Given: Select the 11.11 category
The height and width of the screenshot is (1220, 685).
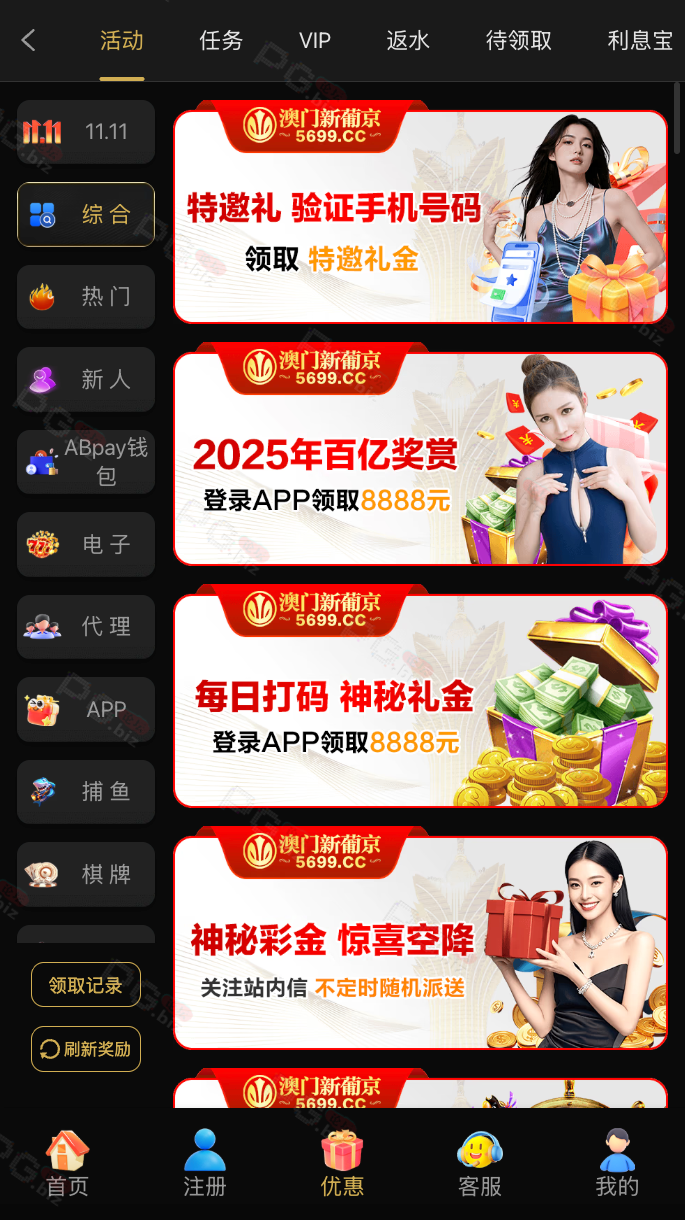Looking at the screenshot, I should 86,132.
